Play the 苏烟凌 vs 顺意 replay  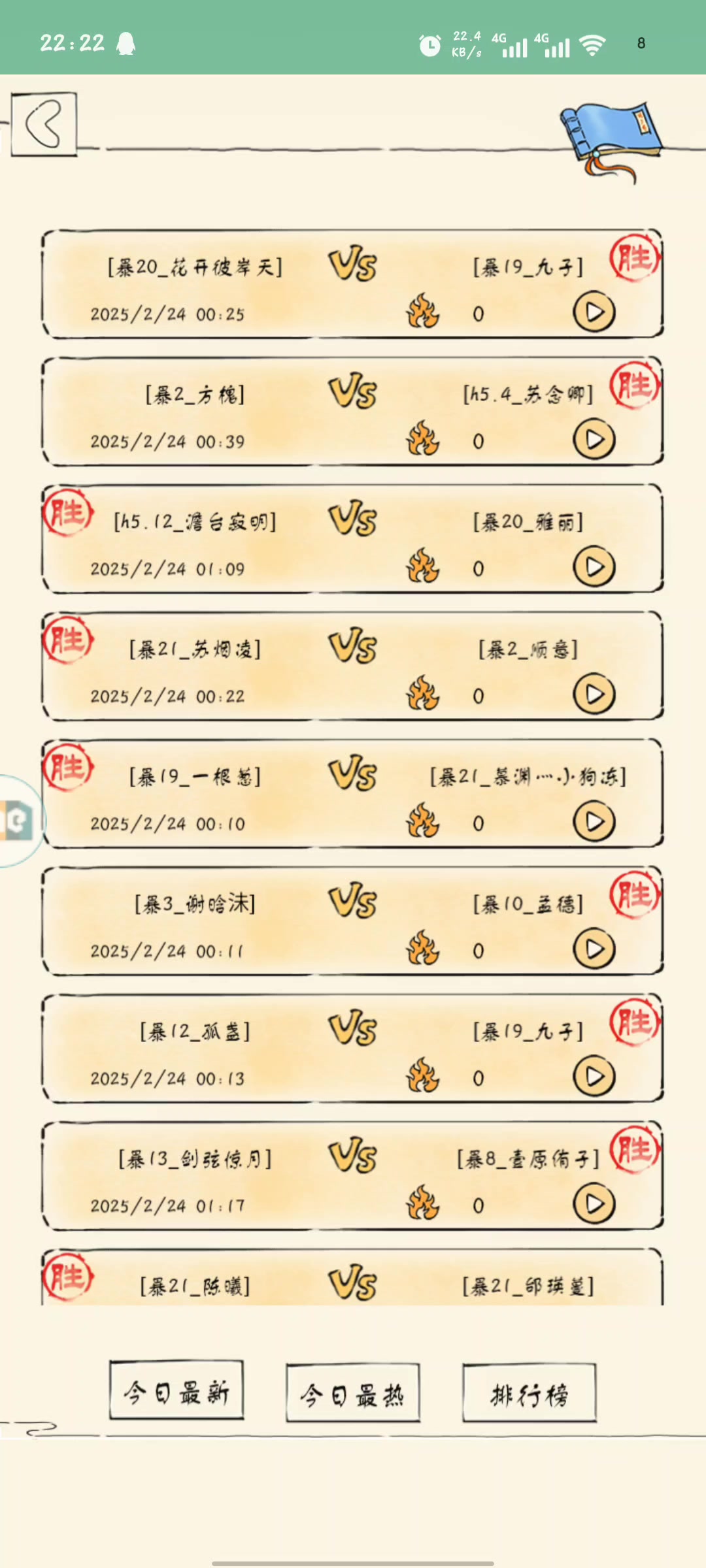coord(594,694)
